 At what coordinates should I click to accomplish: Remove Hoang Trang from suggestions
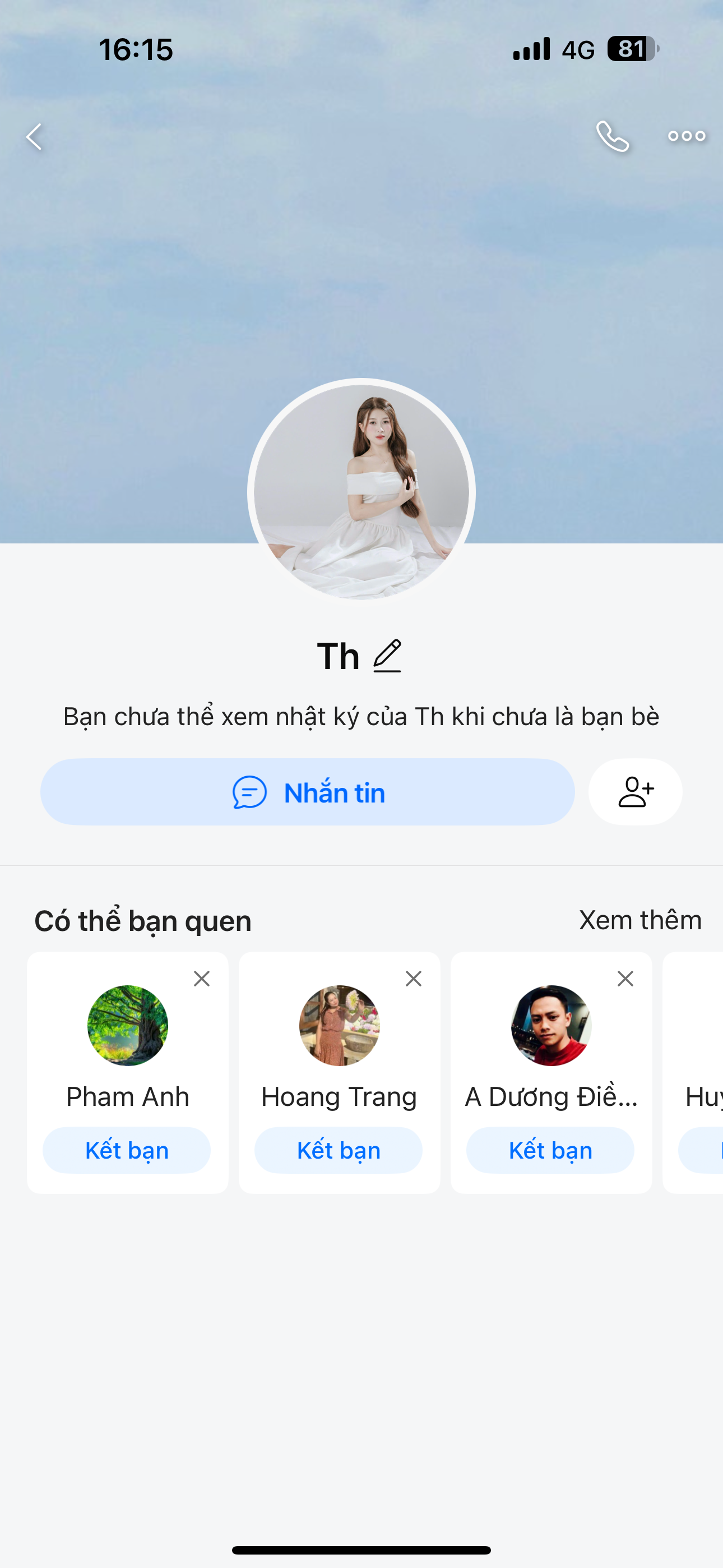click(414, 979)
